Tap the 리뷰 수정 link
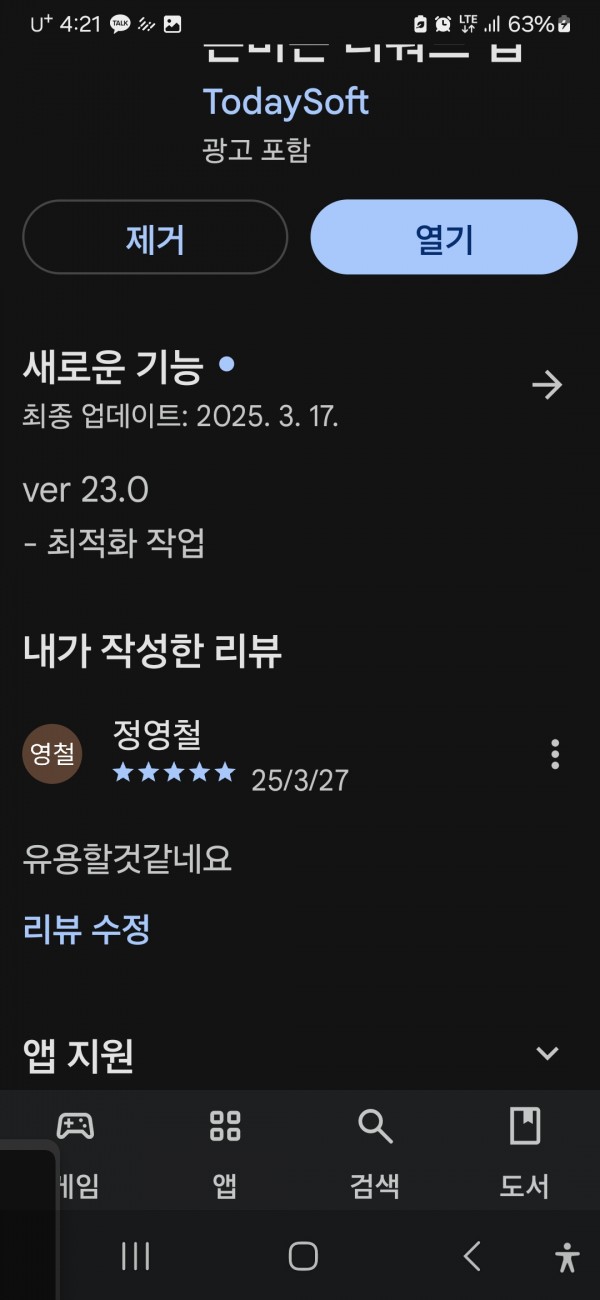 86,929
